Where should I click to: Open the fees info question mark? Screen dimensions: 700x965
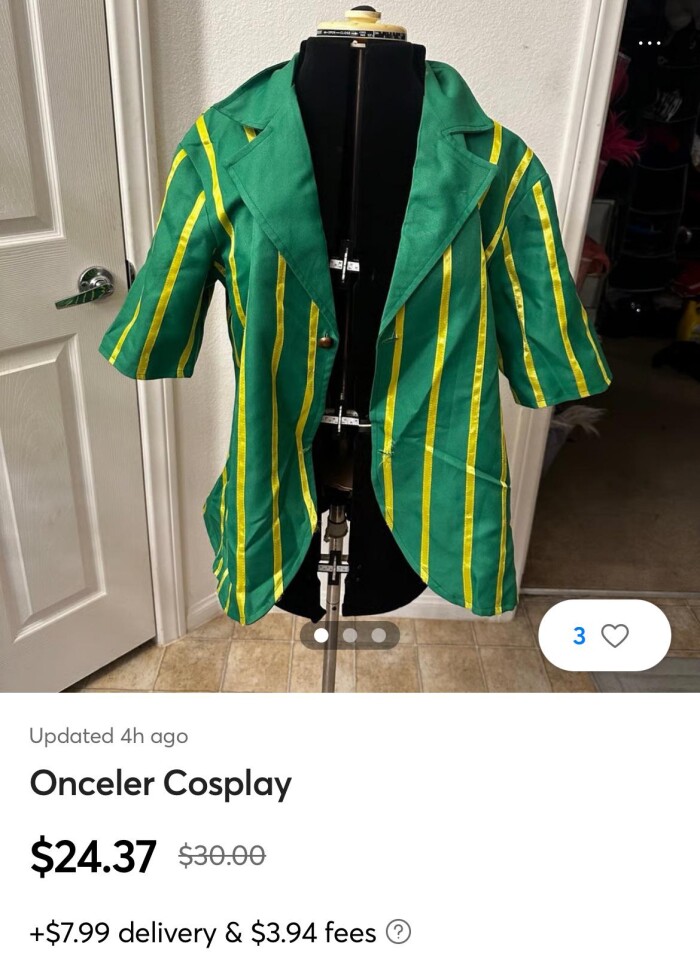click(398, 932)
